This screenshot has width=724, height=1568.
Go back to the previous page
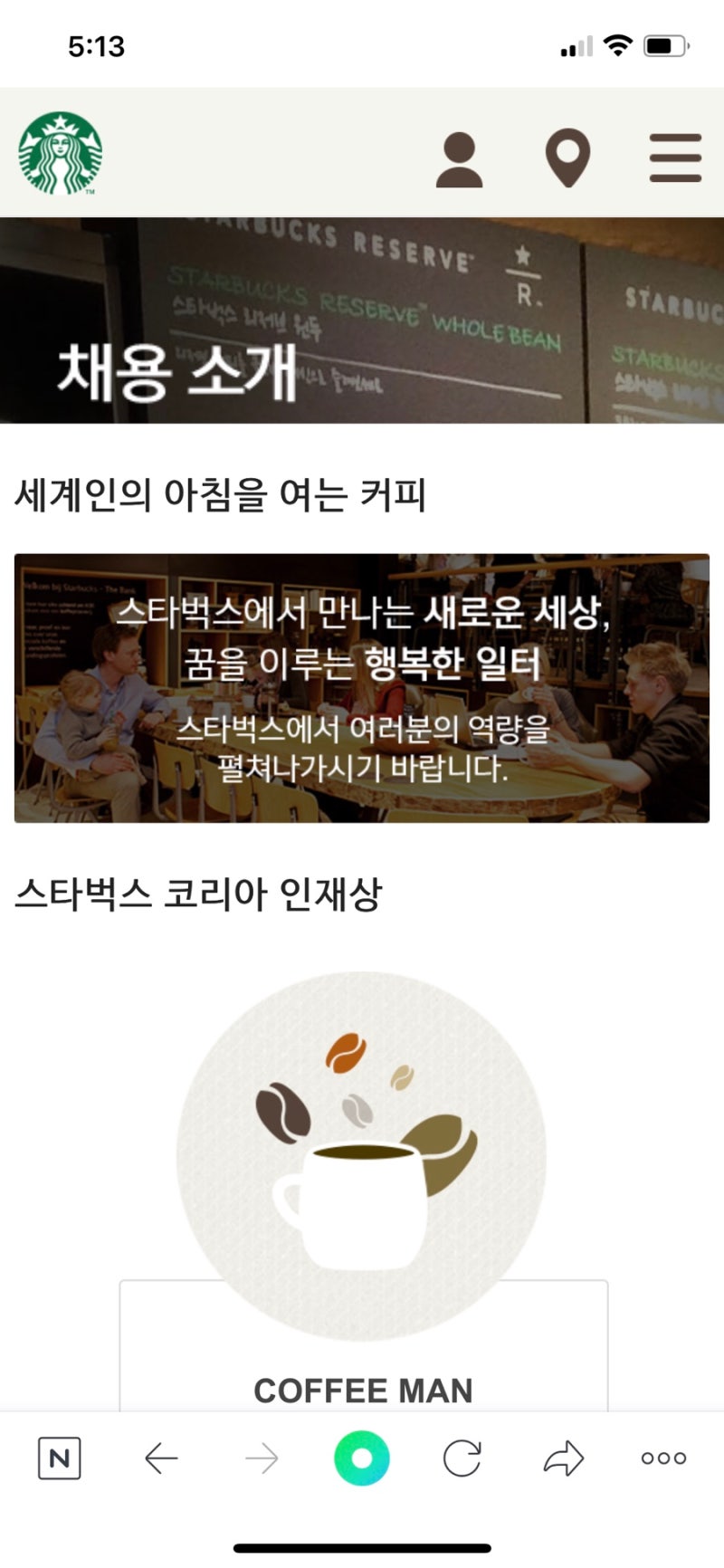pos(161,1458)
